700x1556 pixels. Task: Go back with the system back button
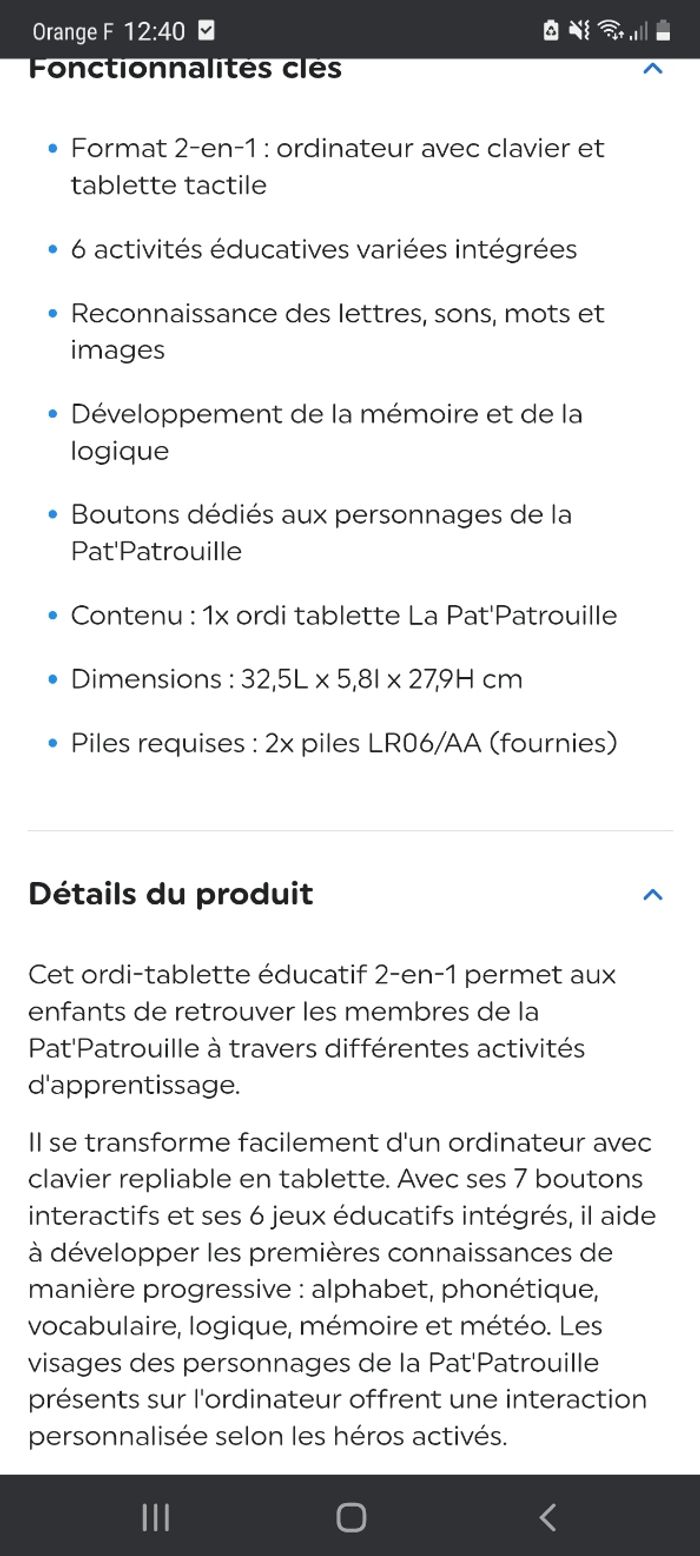[547, 1517]
